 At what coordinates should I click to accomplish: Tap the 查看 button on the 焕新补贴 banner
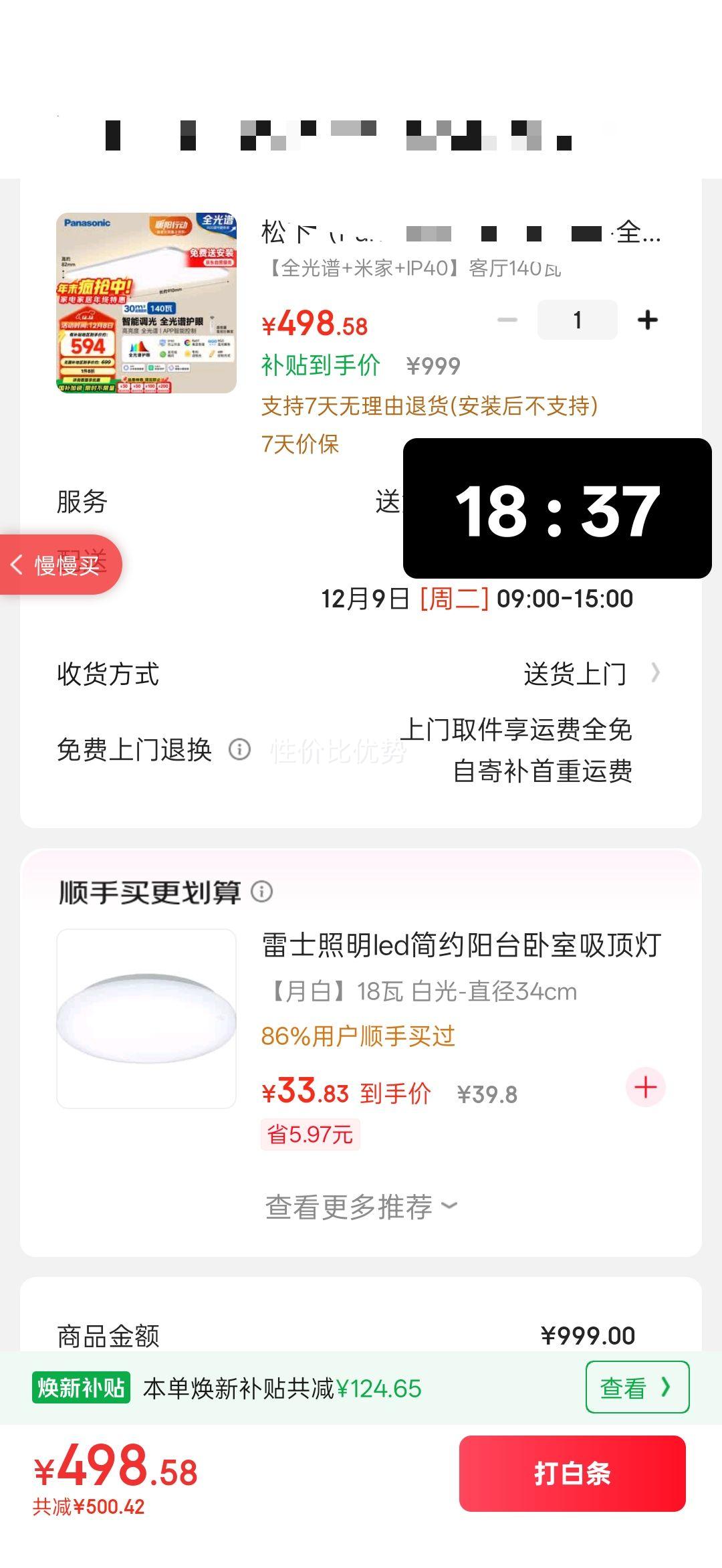[x=637, y=1388]
